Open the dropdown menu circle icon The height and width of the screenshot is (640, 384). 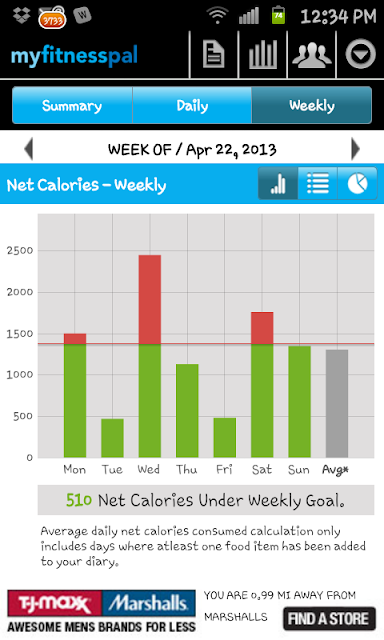(360, 54)
